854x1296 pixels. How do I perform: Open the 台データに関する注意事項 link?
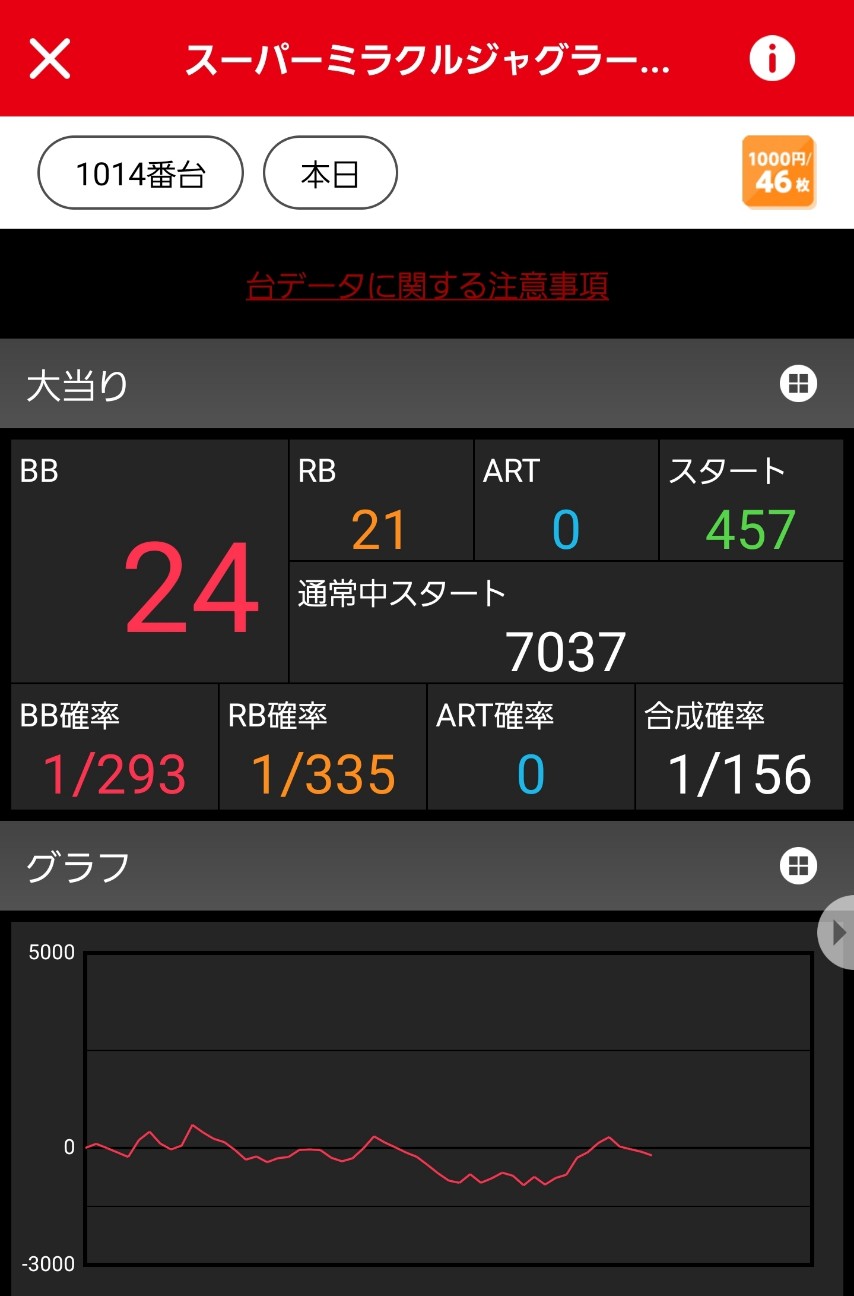[x=427, y=285]
